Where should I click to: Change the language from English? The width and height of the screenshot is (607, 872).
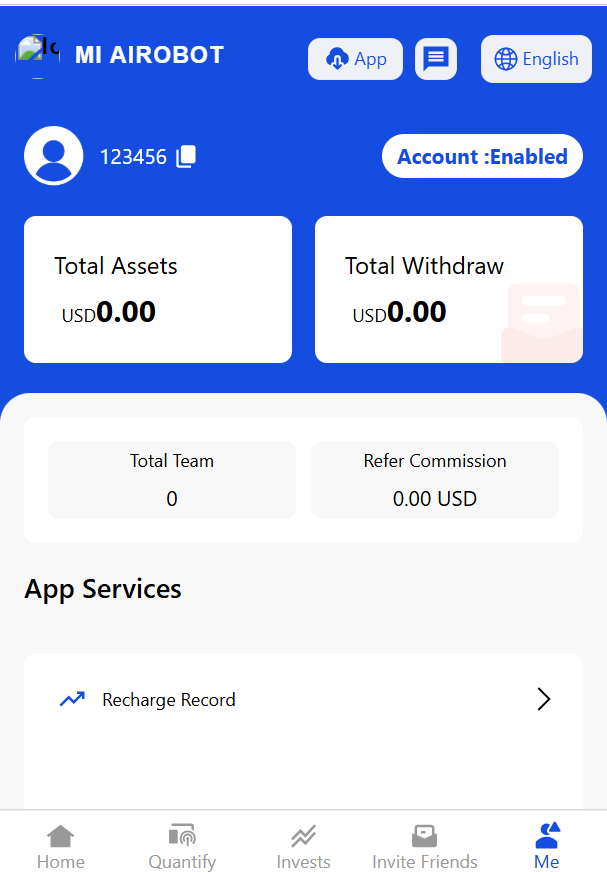(536, 59)
